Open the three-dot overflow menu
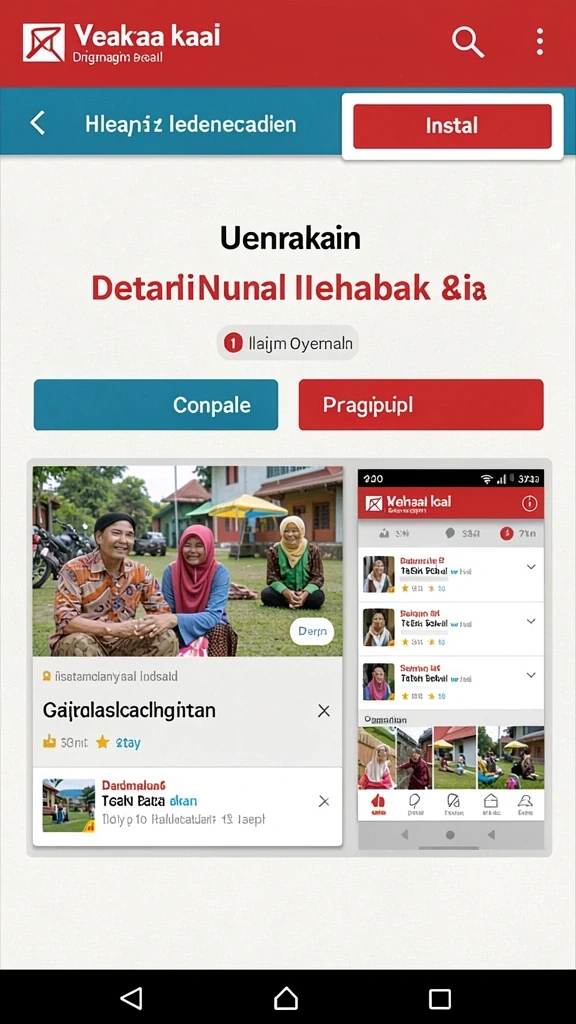 coord(539,42)
